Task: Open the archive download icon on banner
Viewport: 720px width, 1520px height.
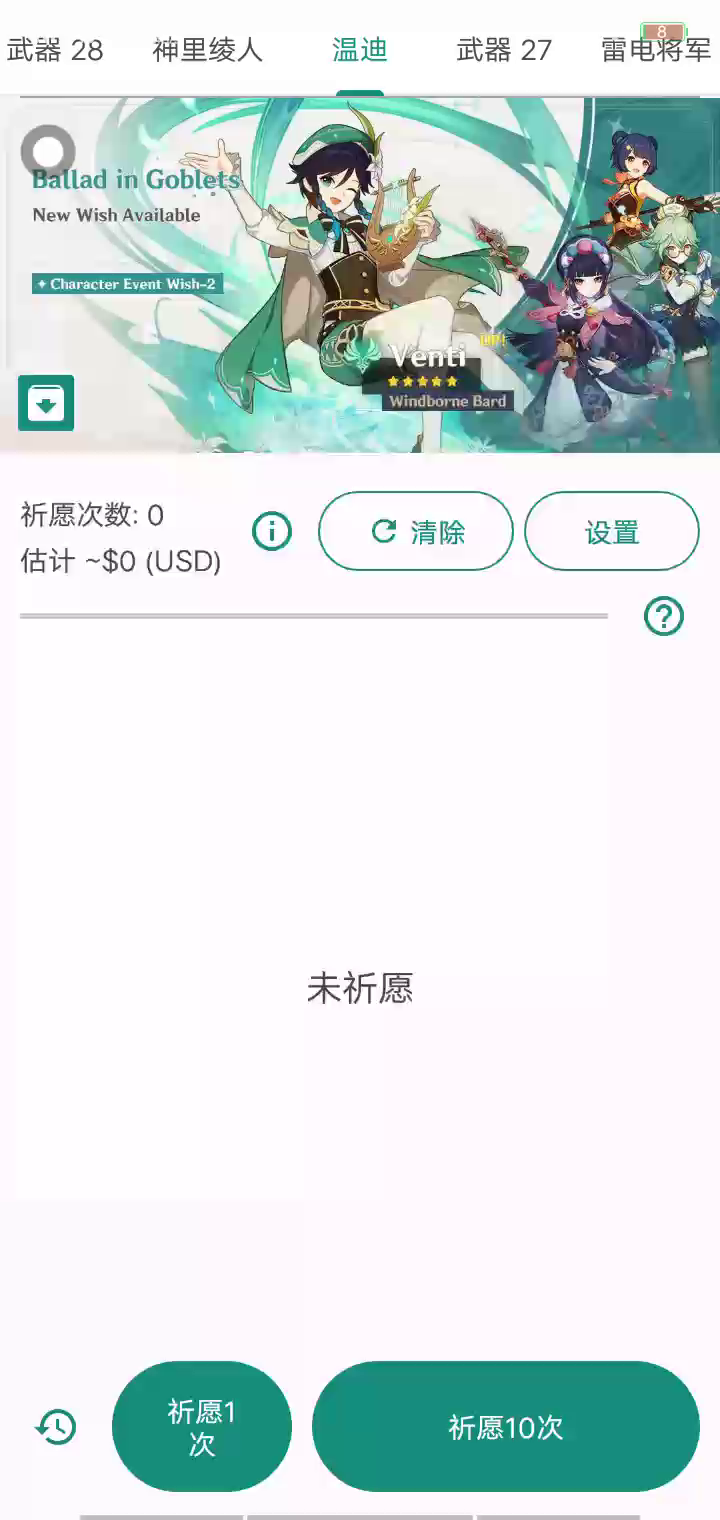Action: [46, 403]
